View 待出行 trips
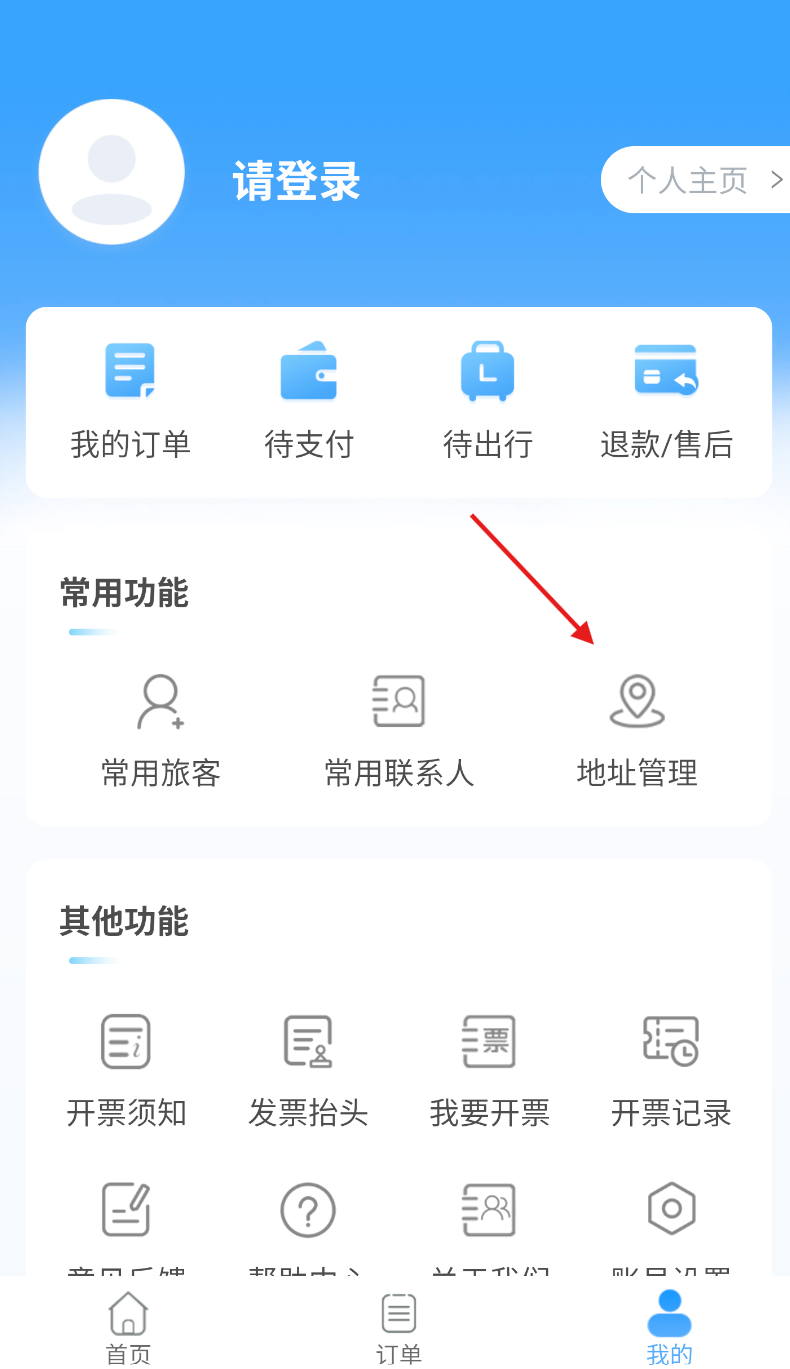This screenshot has width=790, height=1369. 487,400
